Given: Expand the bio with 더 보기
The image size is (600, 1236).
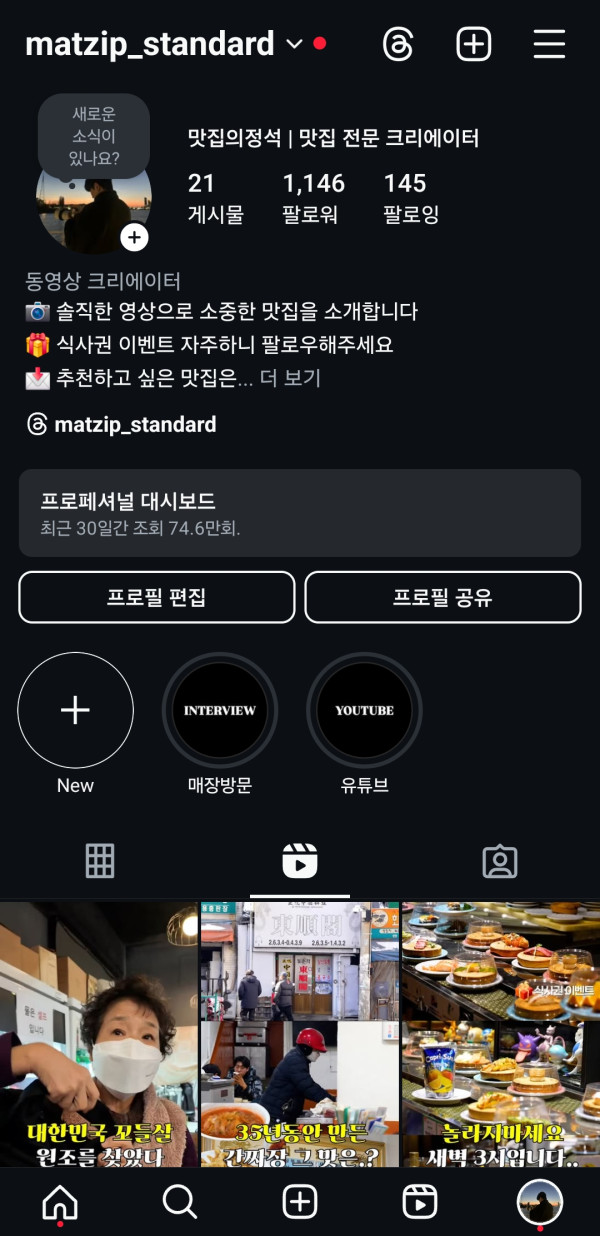Looking at the screenshot, I should [290, 378].
